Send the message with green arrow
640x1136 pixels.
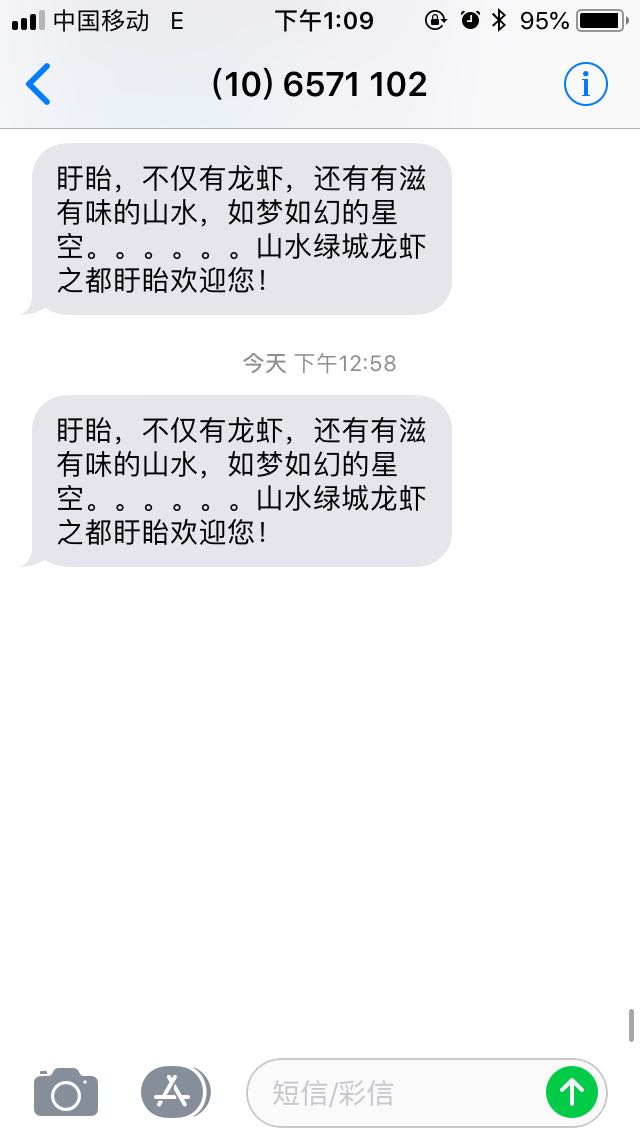coord(572,1092)
